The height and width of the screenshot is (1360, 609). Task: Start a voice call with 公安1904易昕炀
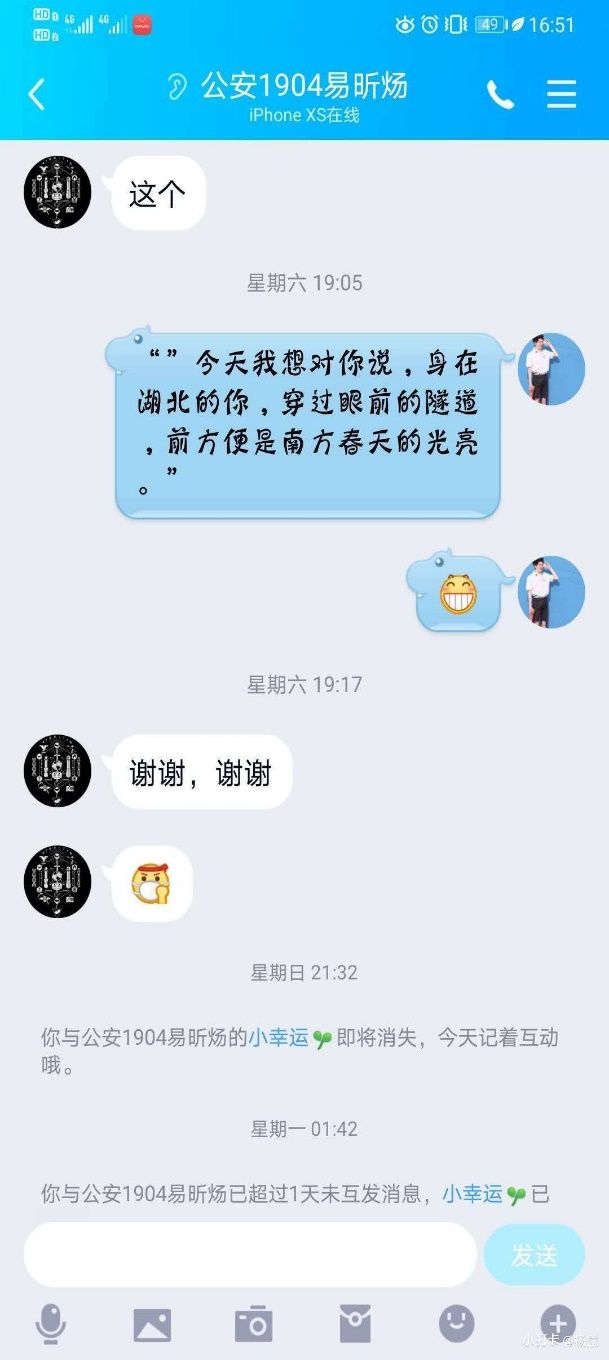pos(500,95)
